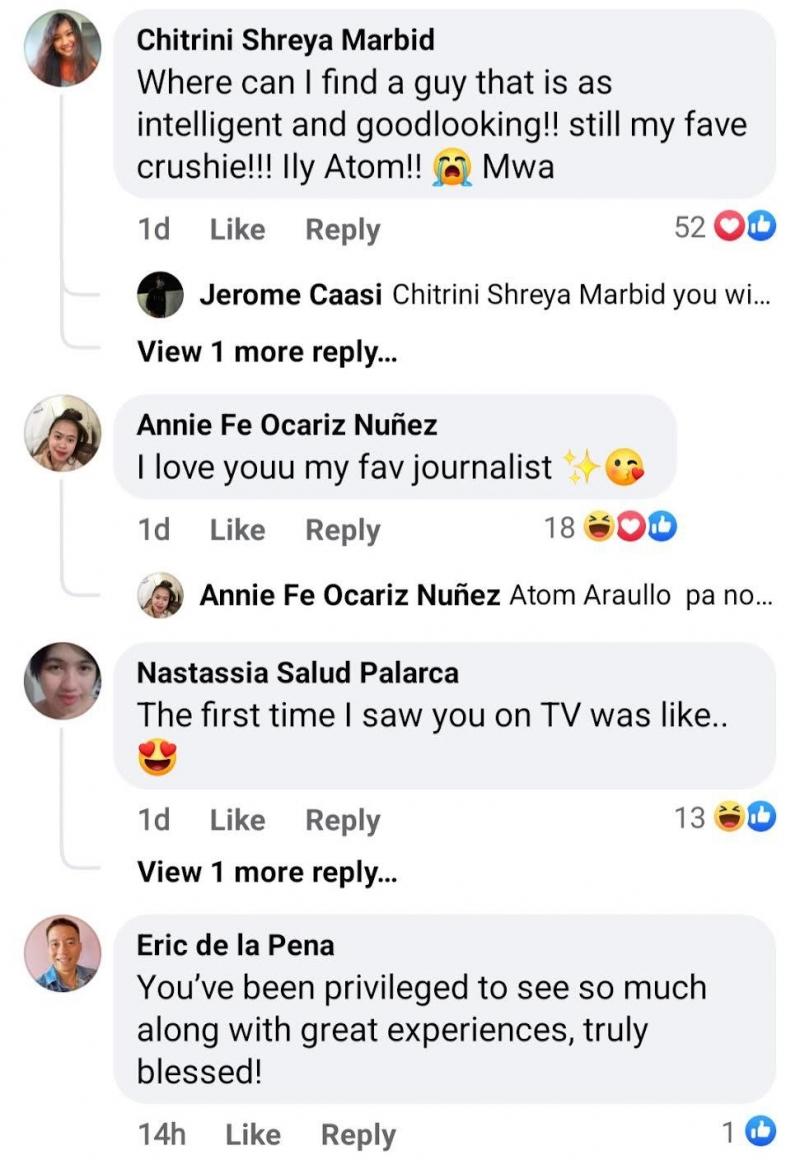Open Chitrini Shreya Marbid's profile picture

62,48
